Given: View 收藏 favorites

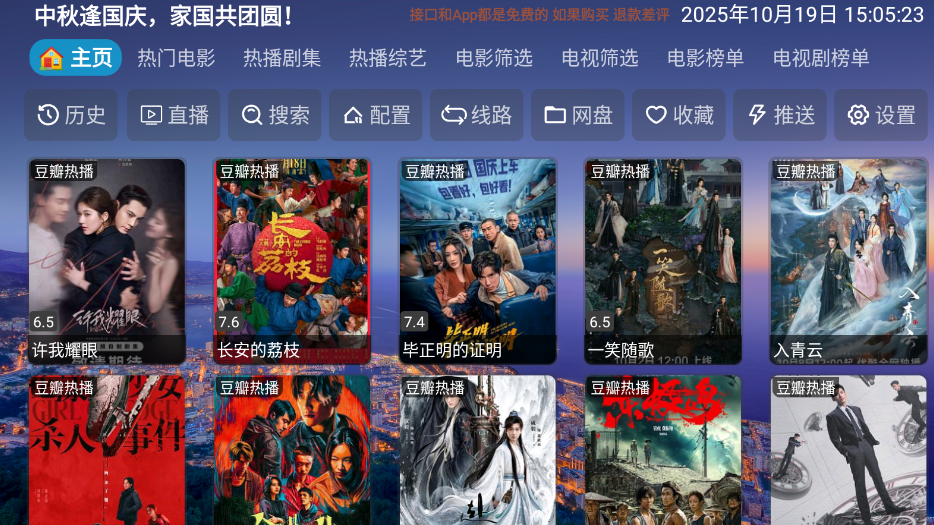Looking at the screenshot, I should 679,115.
